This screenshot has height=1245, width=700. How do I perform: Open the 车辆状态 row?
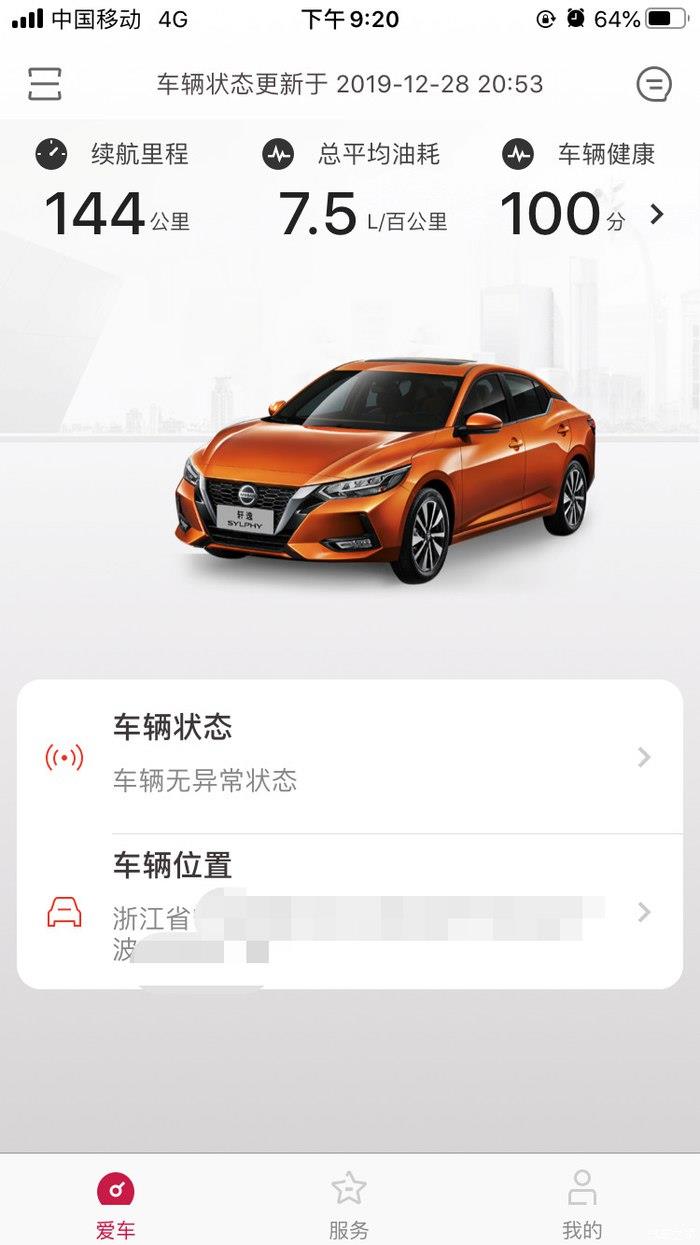(350, 756)
